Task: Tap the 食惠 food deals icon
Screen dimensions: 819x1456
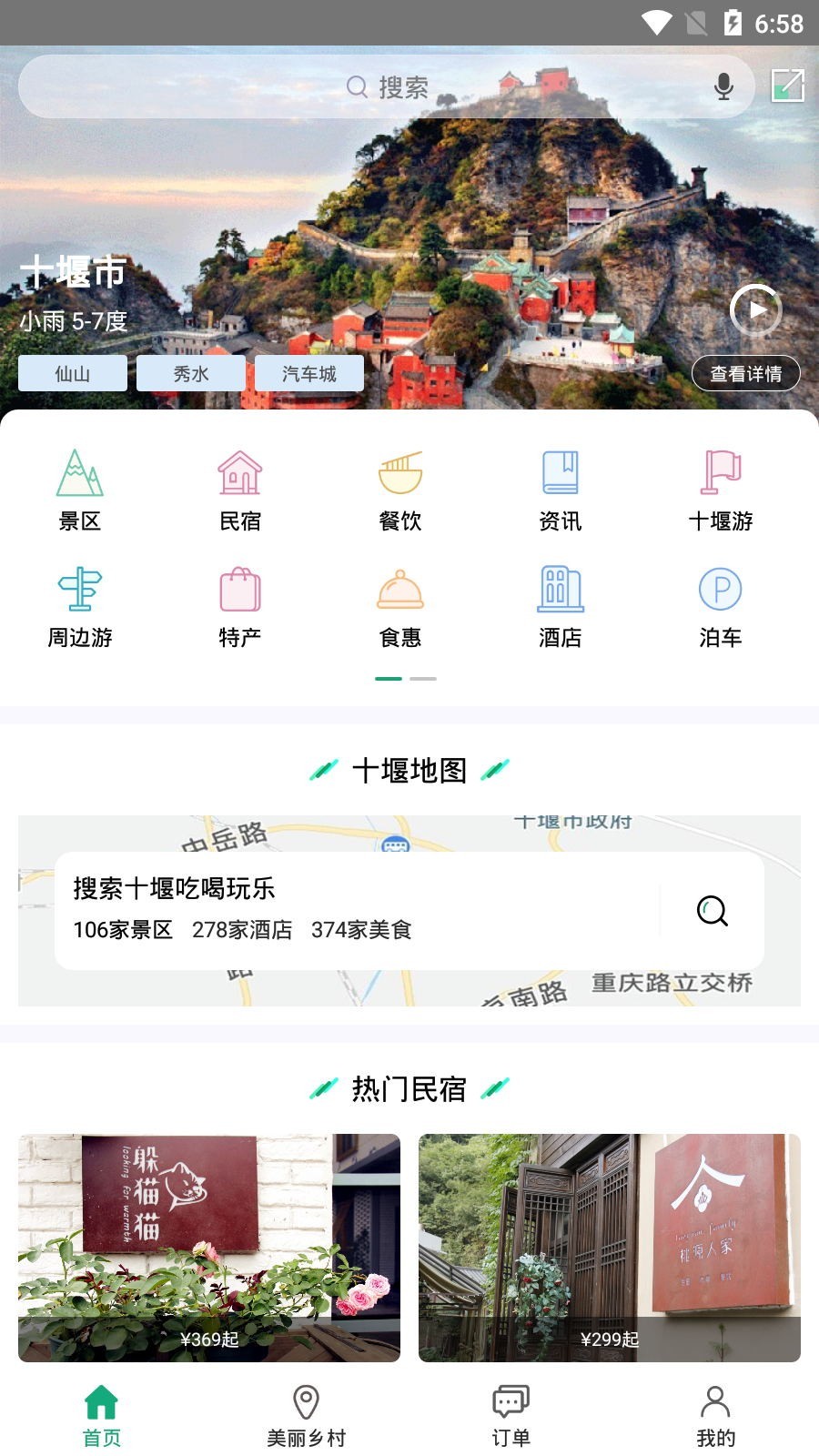Action: coord(400,607)
